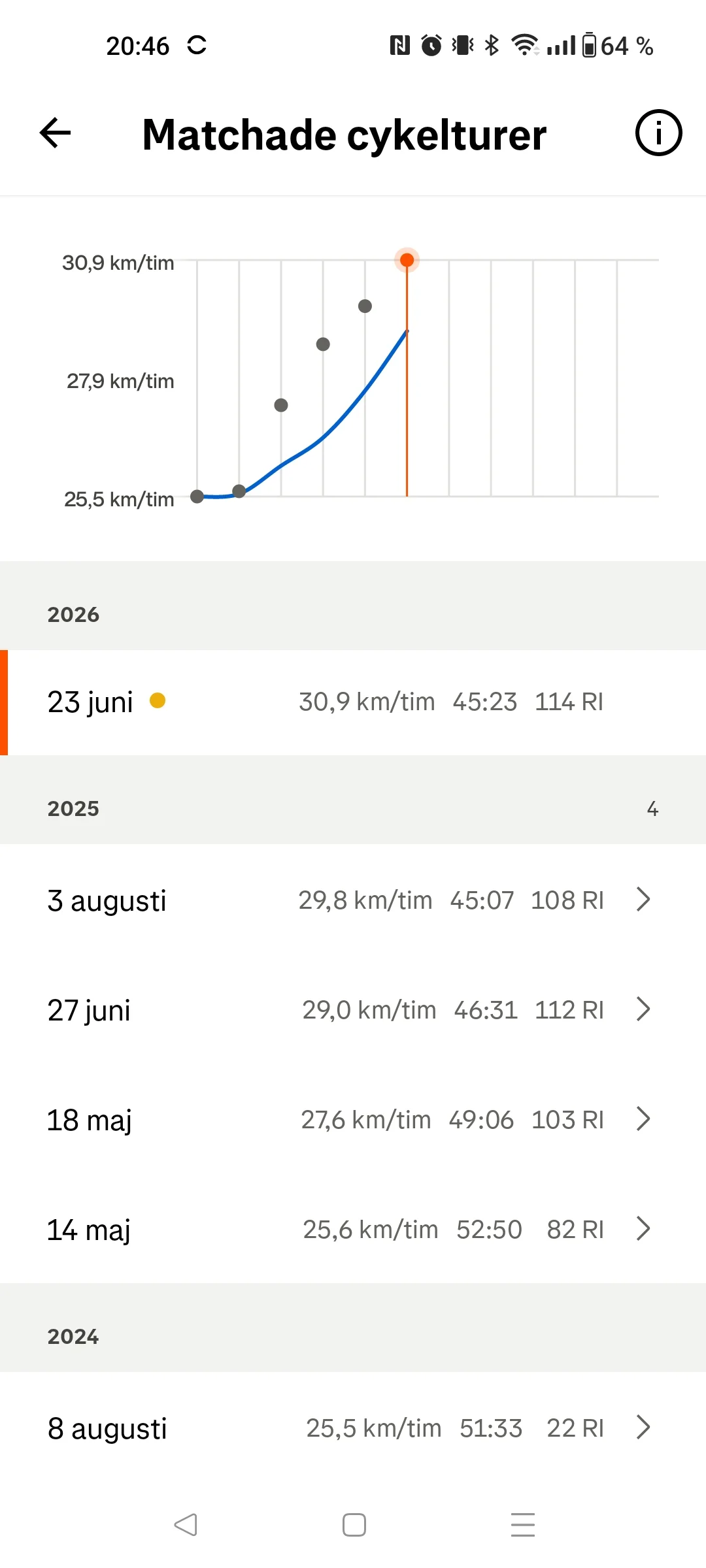Select the 23 juni ride row
Screen dimensions: 706x1568
click(353, 702)
